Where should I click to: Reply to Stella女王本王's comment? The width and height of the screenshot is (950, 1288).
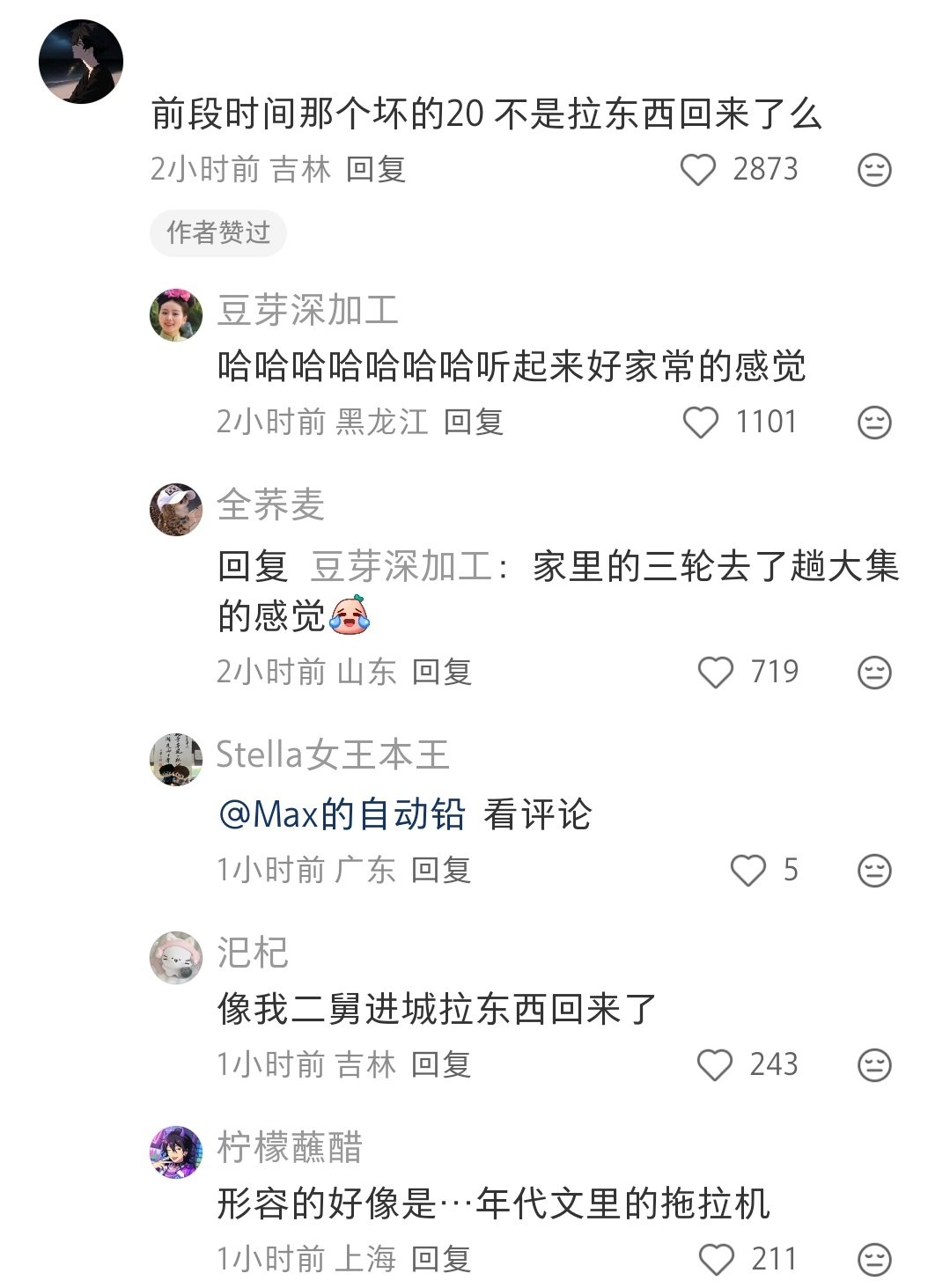[x=441, y=871]
